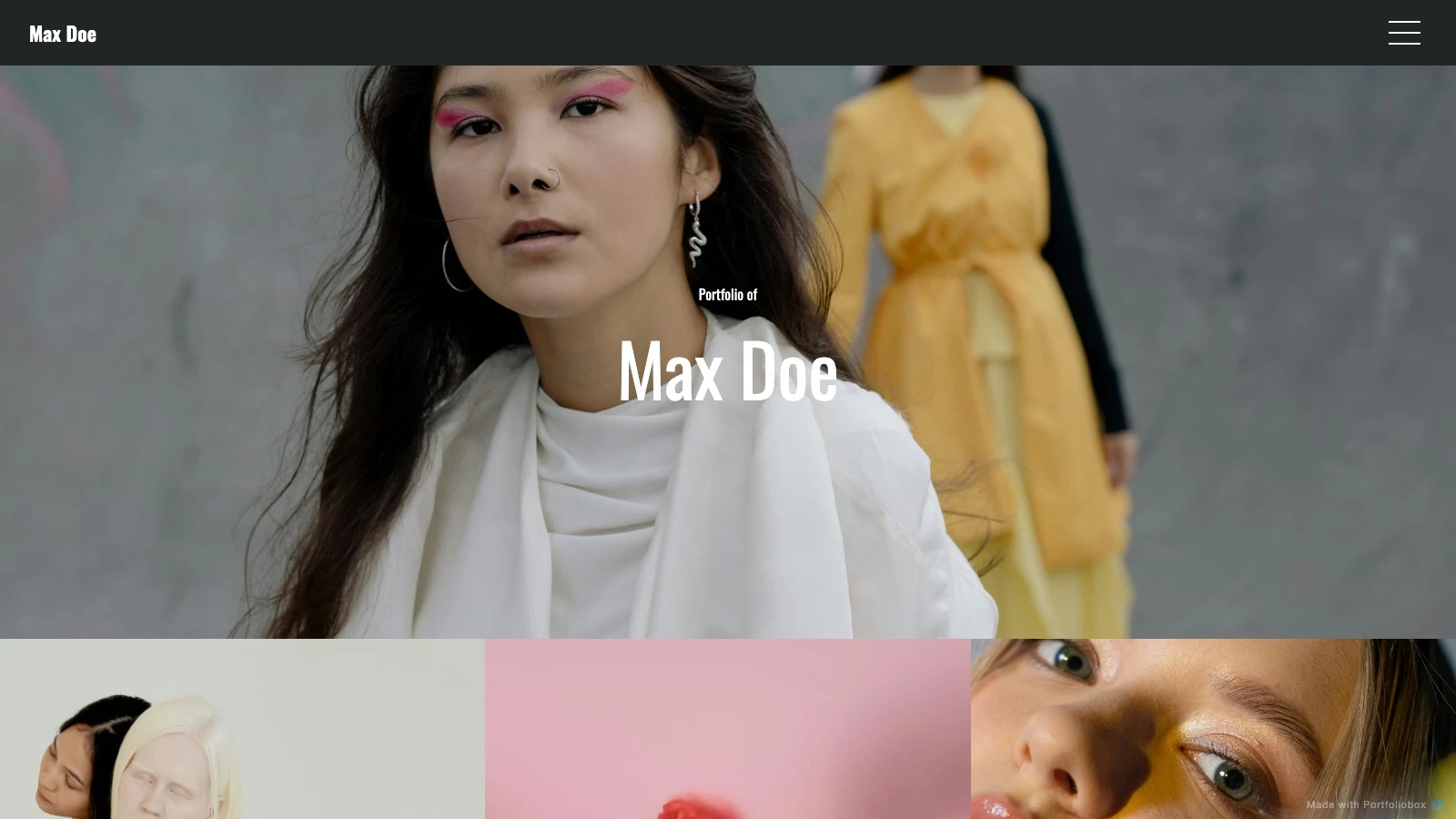Open the two women portrait tile
Screen dimensions: 1456x819
242,728
